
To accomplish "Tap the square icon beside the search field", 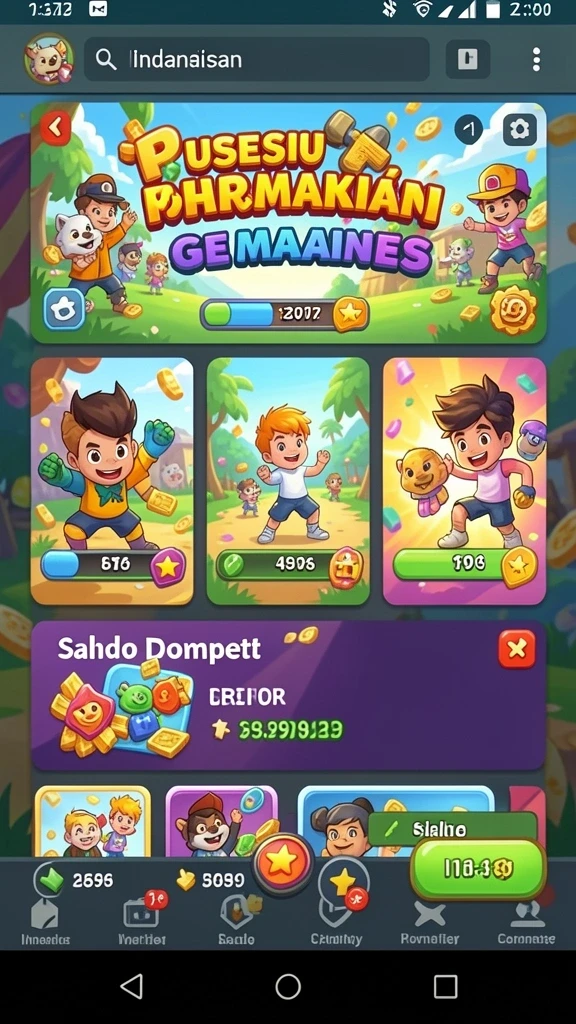I will coord(468,59).
